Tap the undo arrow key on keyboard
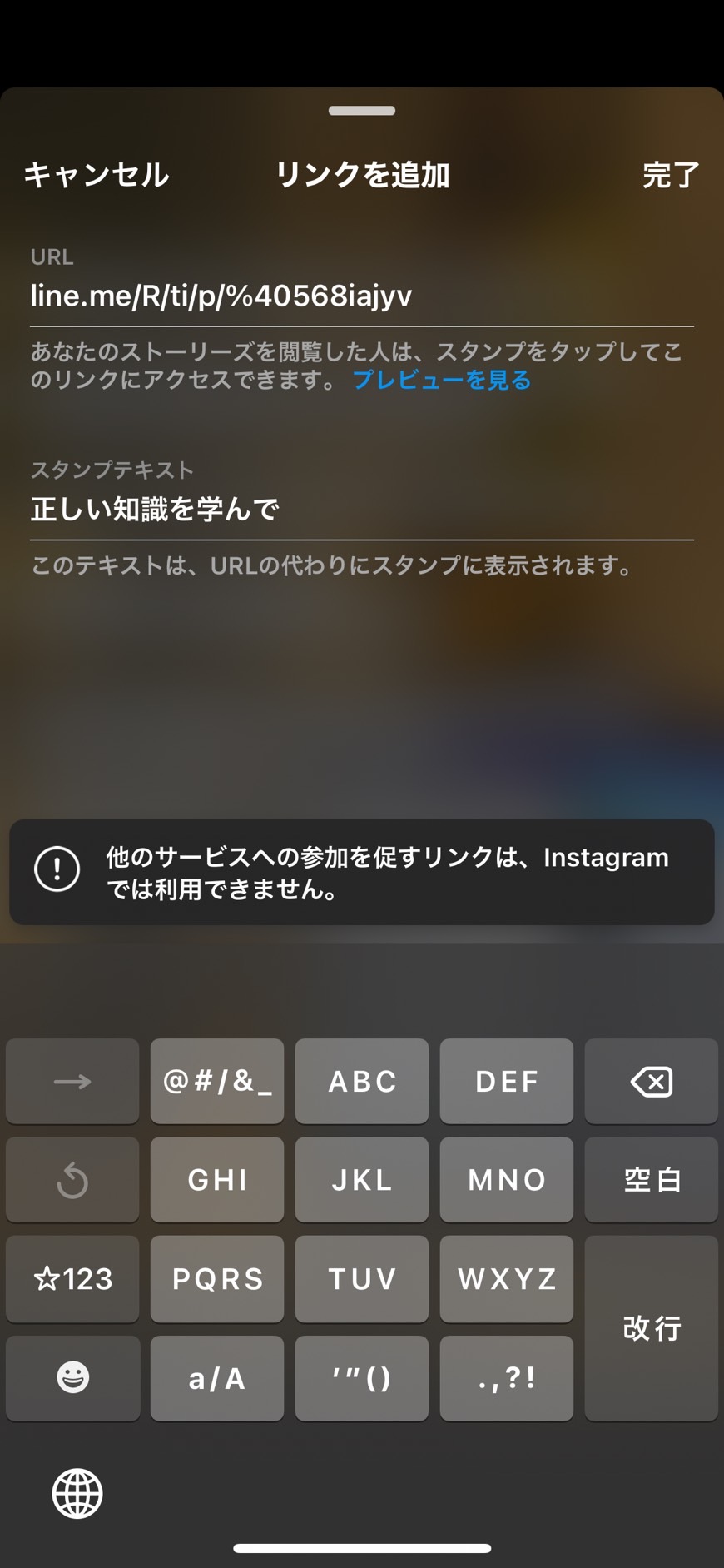This screenshot has height=1568, width=724. (72, 1179)
